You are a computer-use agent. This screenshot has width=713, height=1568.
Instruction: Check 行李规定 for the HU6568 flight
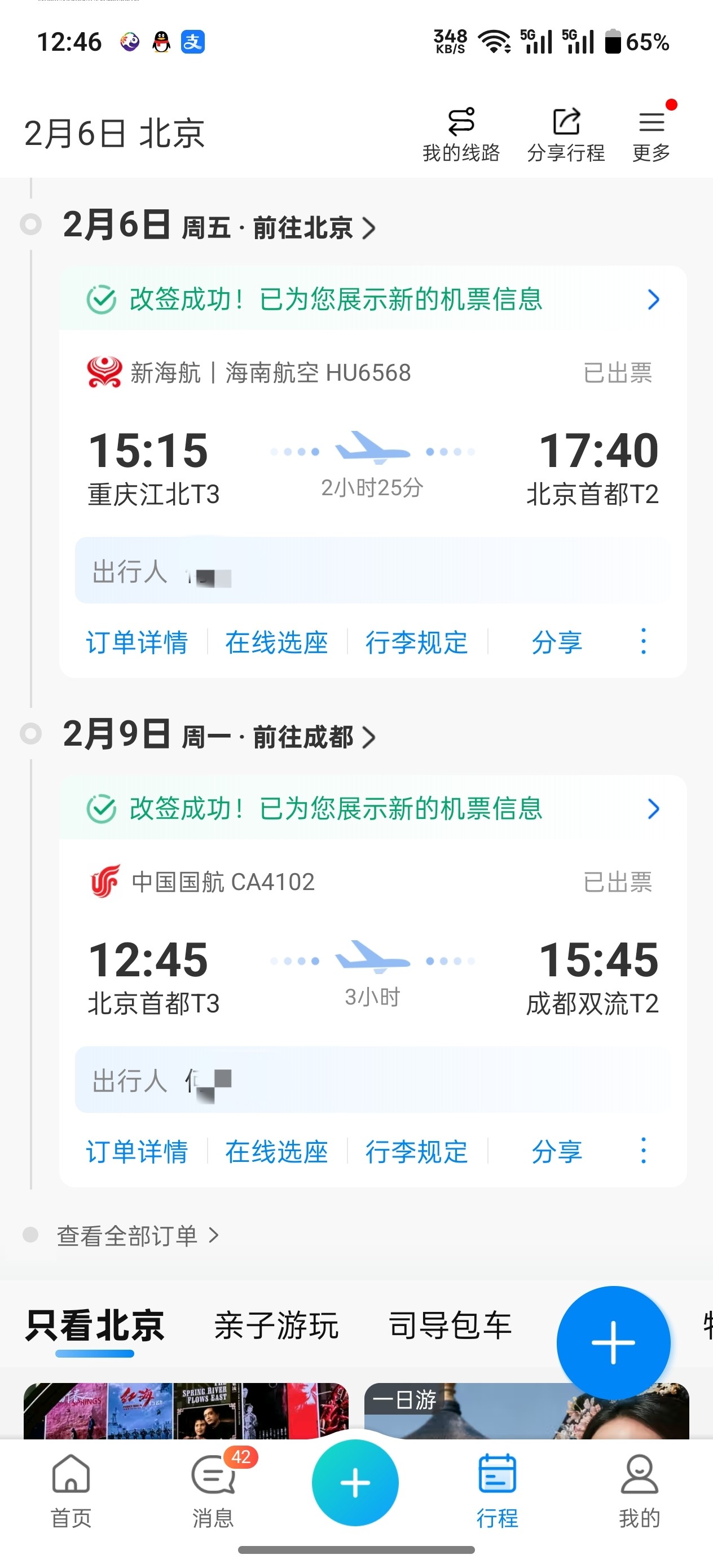point(417,642)
